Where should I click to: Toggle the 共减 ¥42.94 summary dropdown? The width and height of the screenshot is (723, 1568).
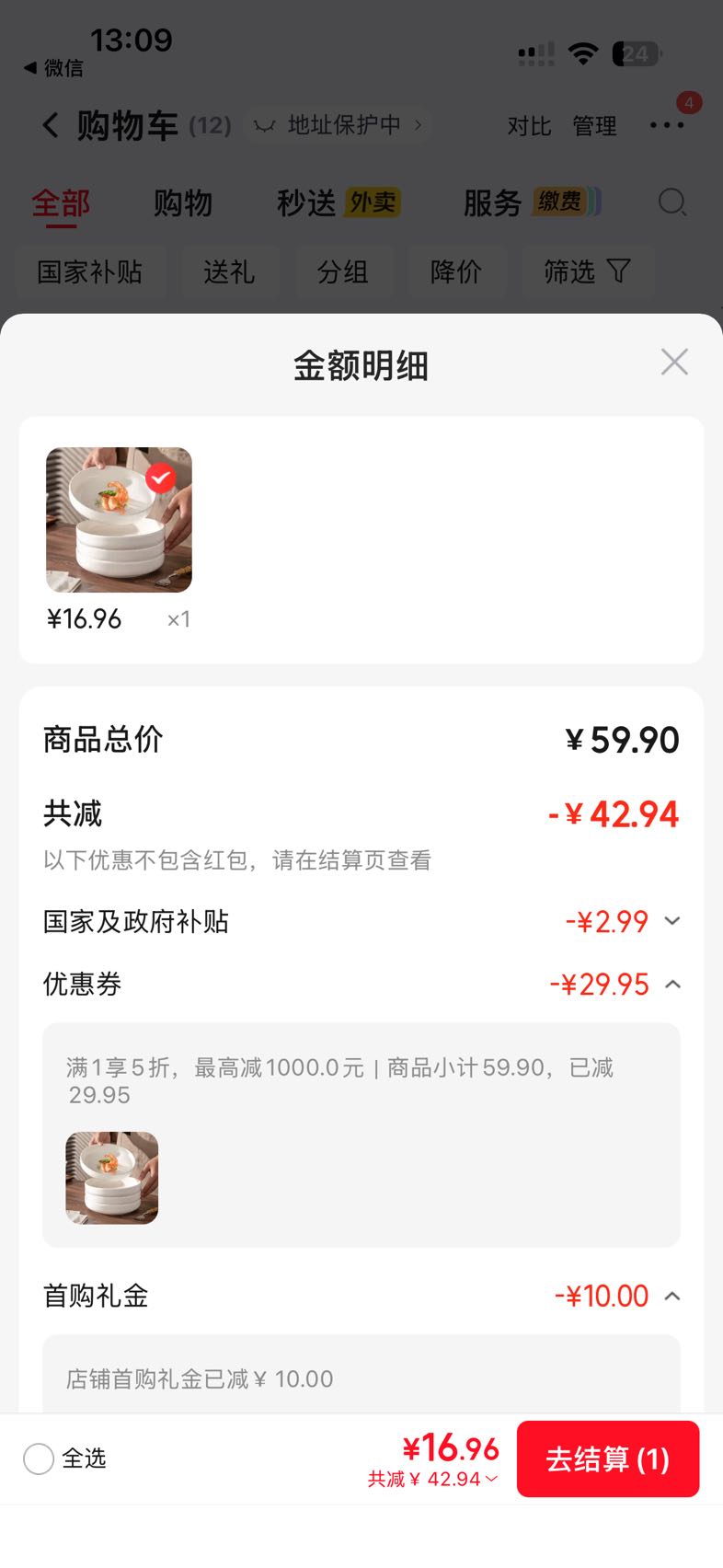point(433,1479)
